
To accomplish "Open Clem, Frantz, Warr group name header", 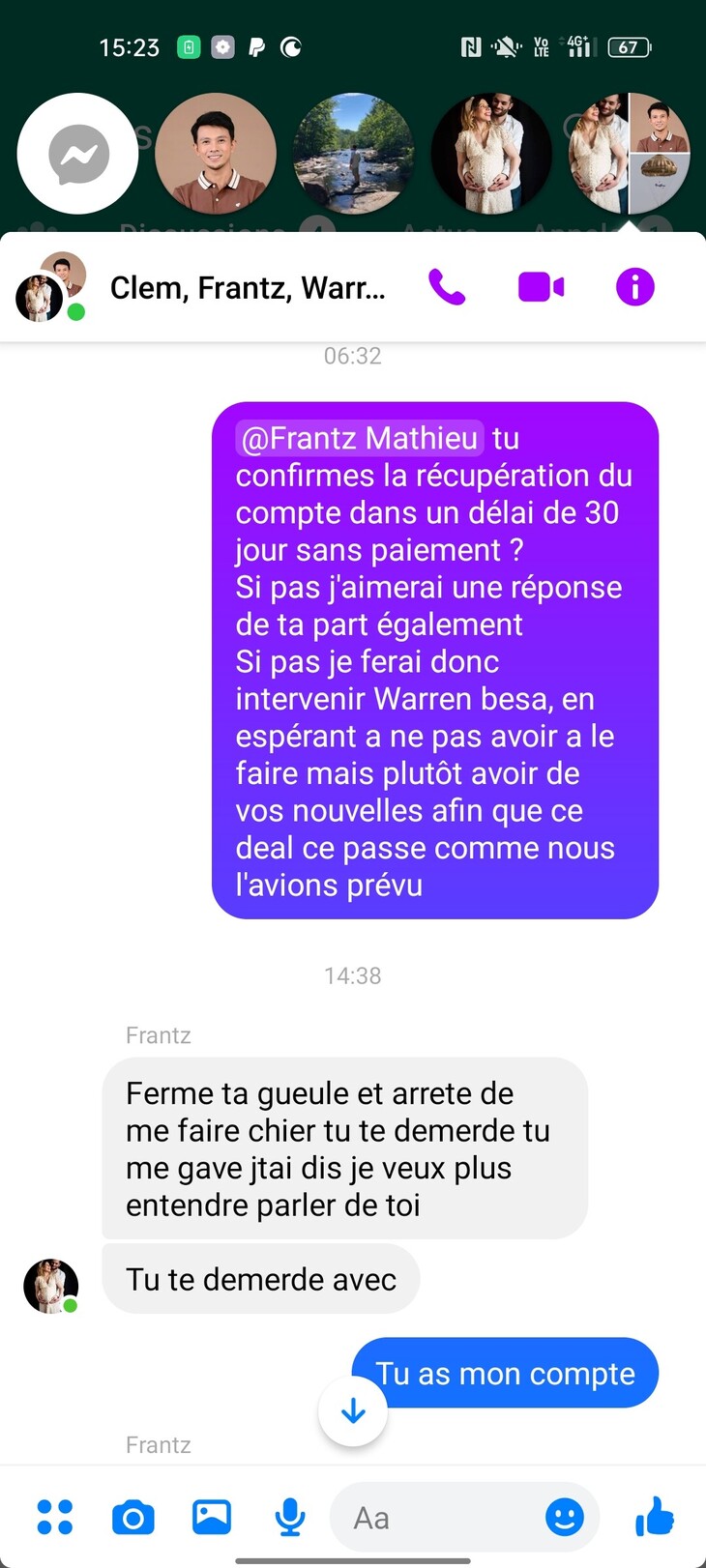I will (x=247, y=287).
